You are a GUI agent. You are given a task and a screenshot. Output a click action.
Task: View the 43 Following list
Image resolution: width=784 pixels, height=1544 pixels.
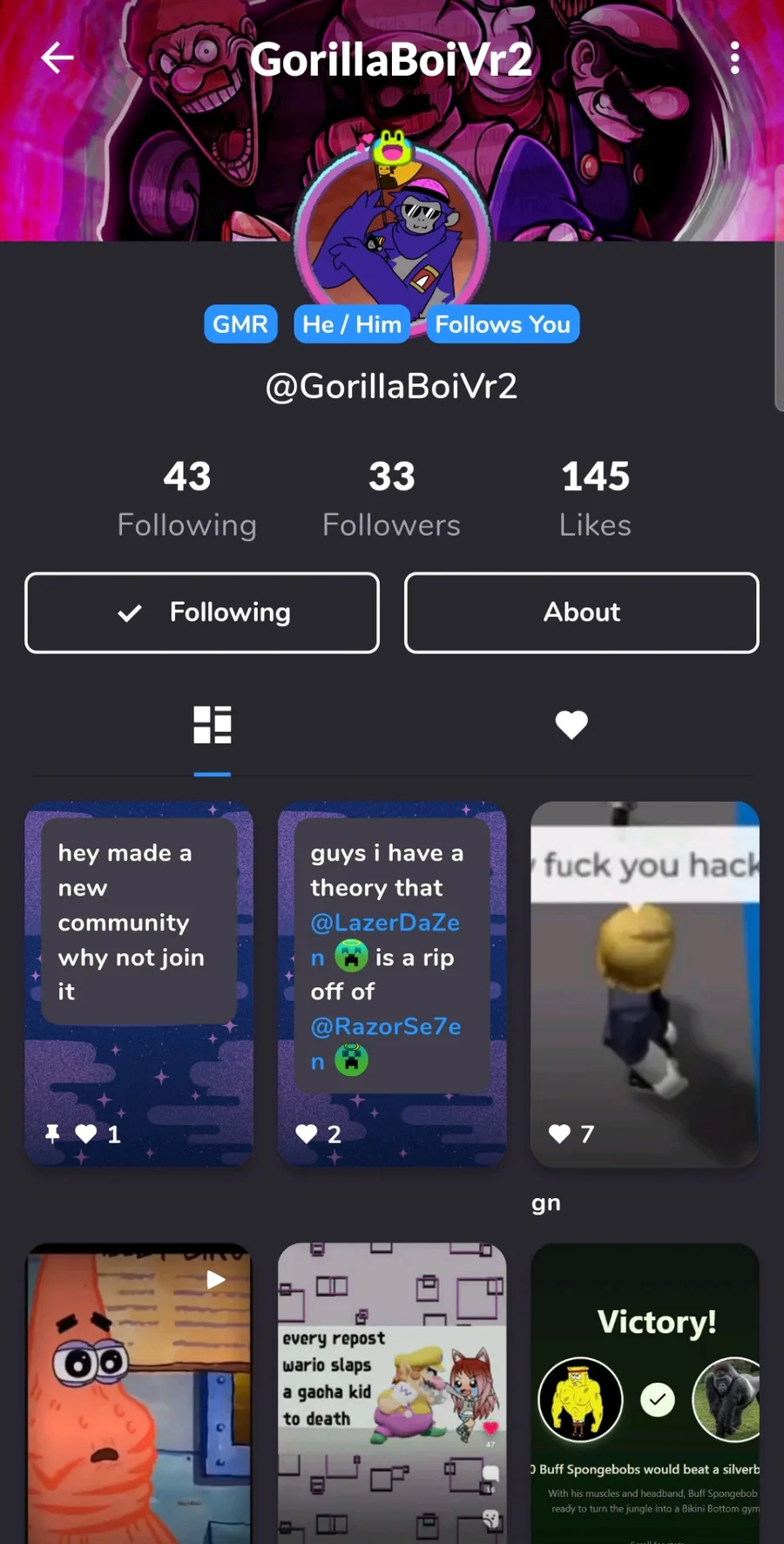187,499
